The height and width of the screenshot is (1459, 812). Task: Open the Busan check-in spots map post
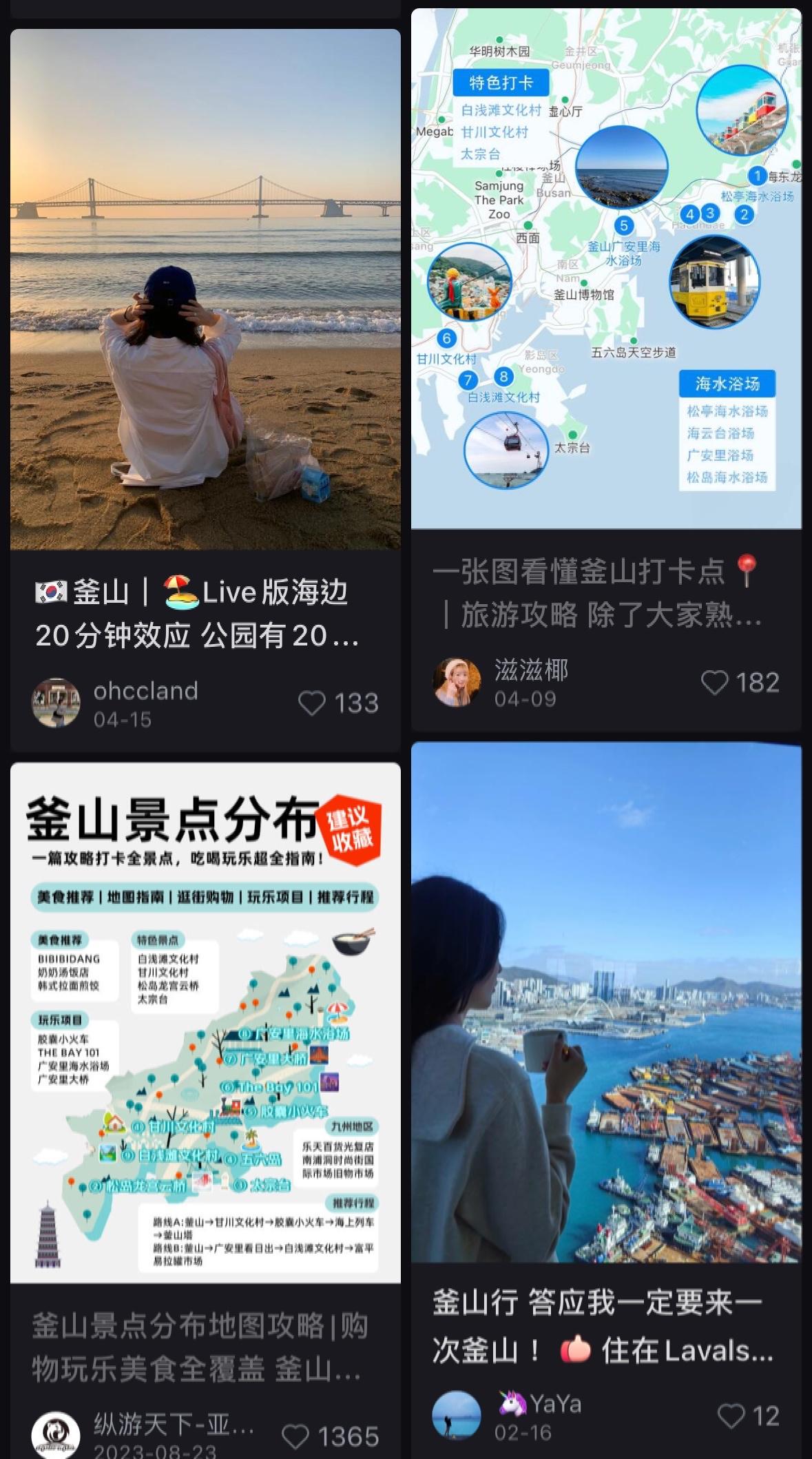(x=606, y=269)
